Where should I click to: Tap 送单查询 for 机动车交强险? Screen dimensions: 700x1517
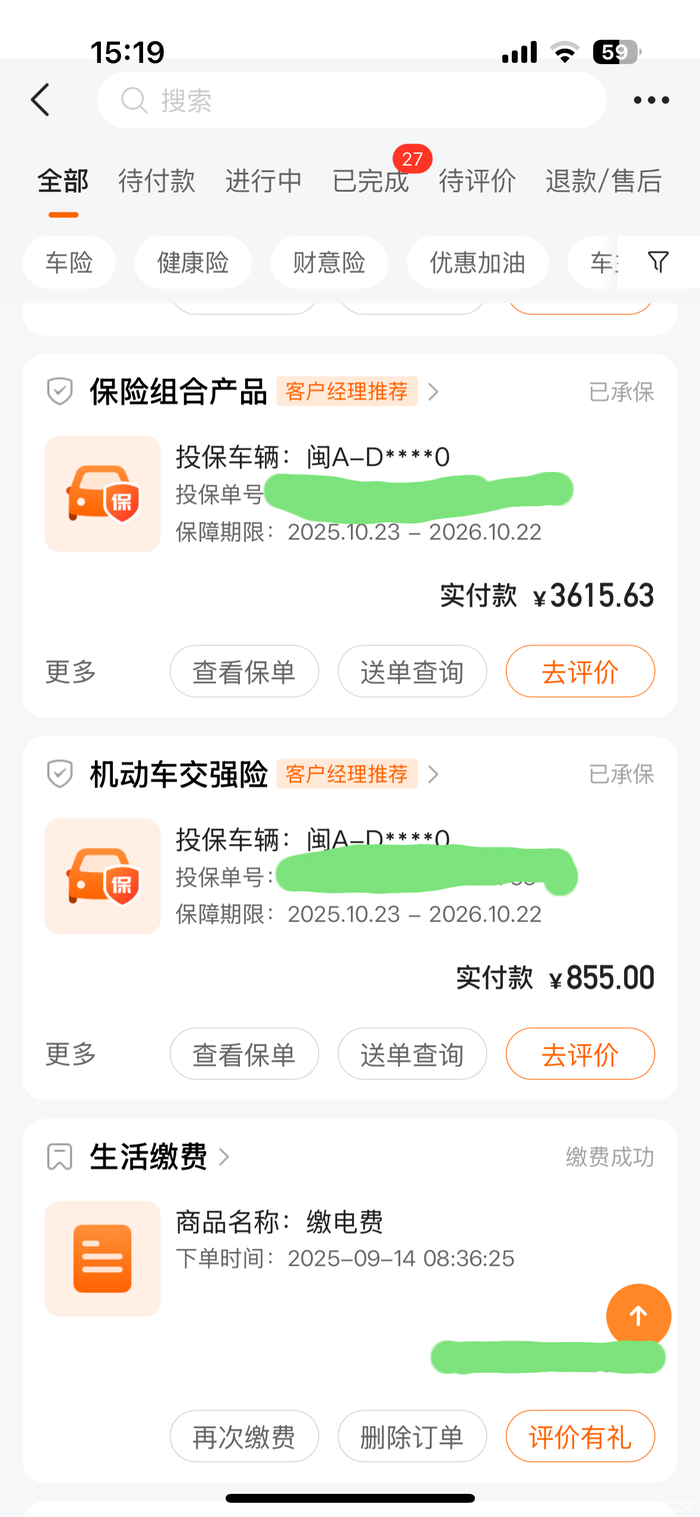(x=412, y=1054)
